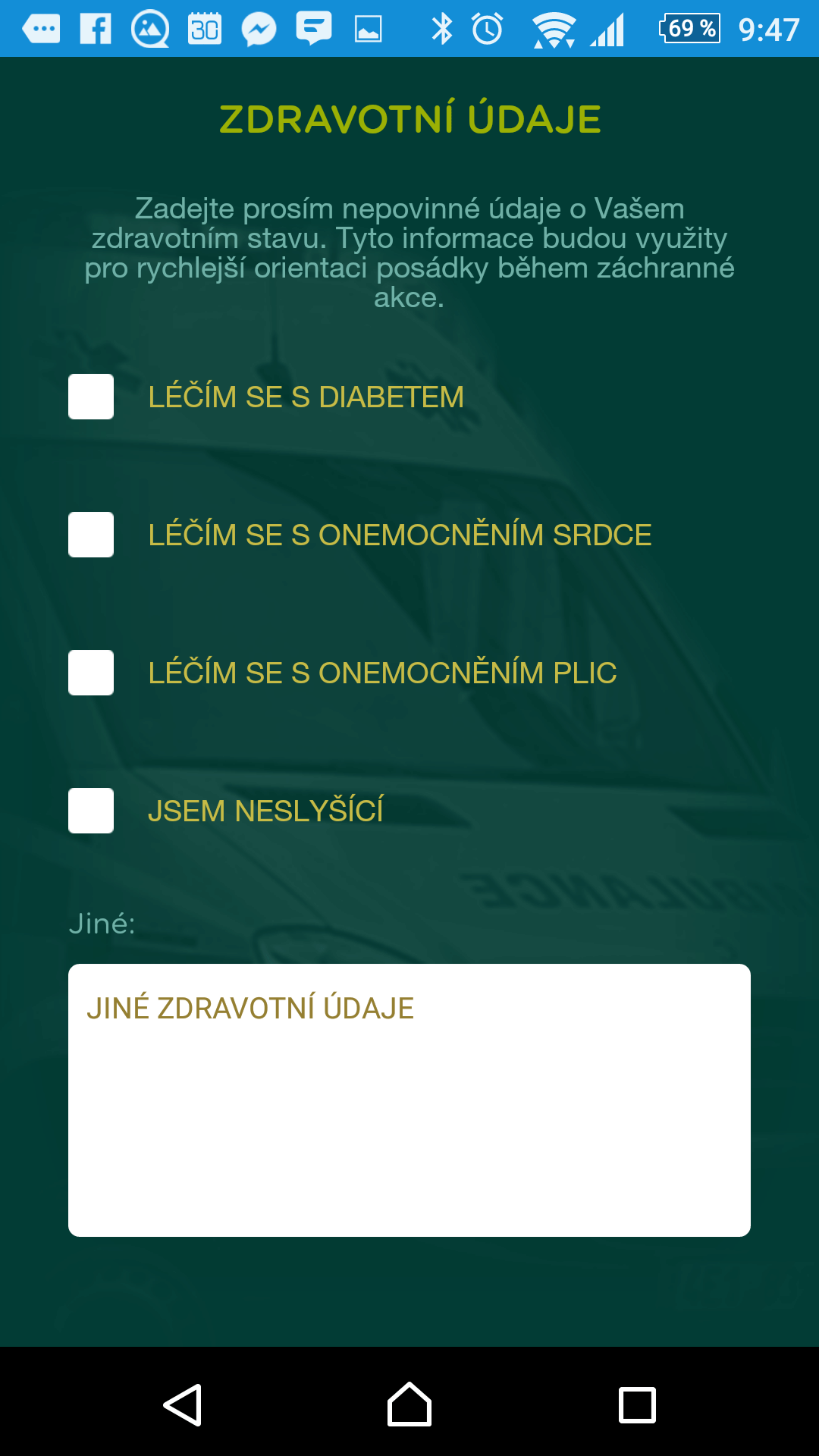Image resolution: width=819 pixels, height=1456 pixels.
Task: Focus the 'Jiné zdravotní údaje' text field
Action: pos(409,1100)
